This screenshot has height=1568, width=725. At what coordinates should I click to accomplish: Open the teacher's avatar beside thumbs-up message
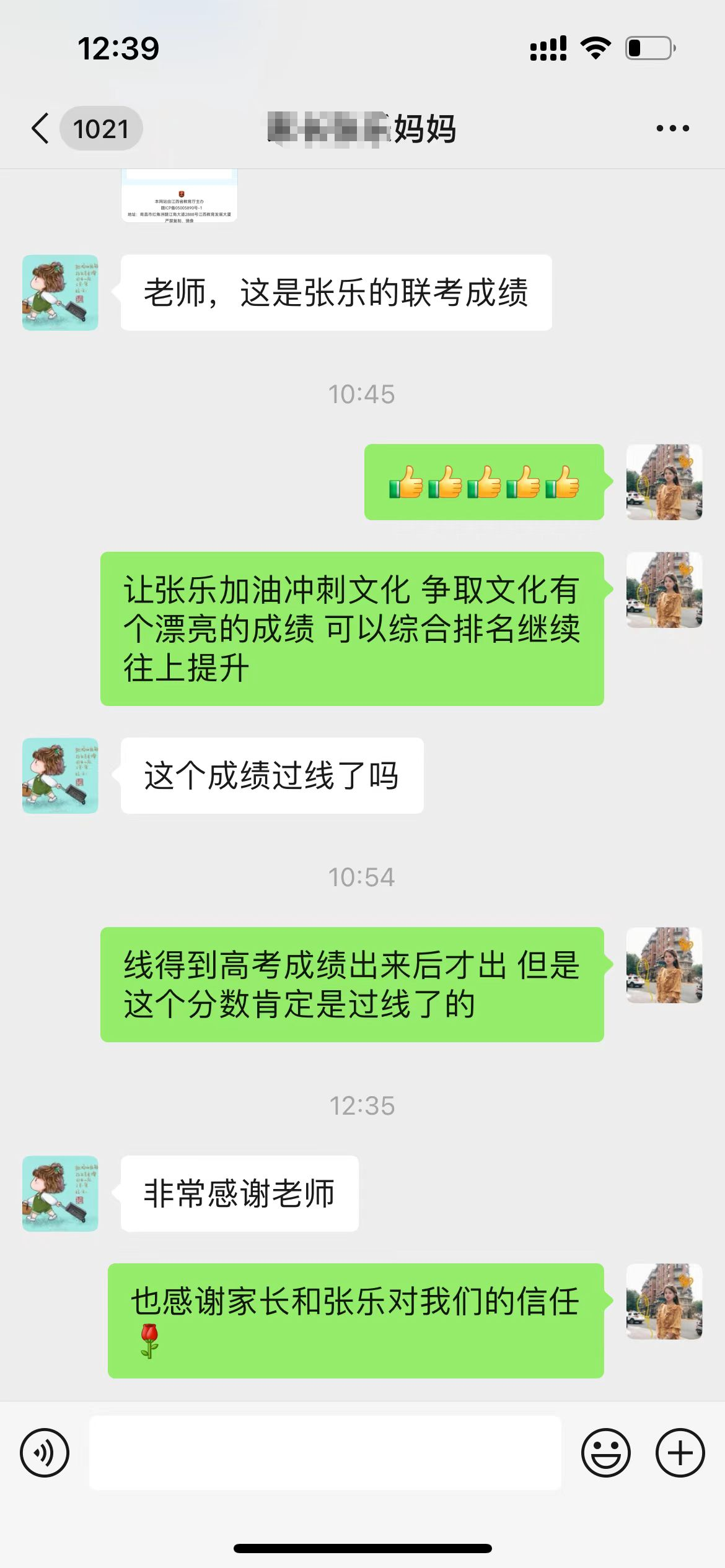point(664,482)
